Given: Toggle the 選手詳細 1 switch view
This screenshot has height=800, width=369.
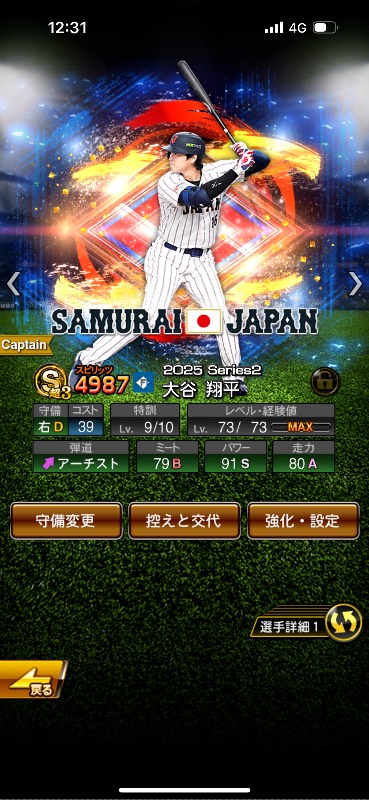Looking at the screenshot, I should (x=306, y=623).
